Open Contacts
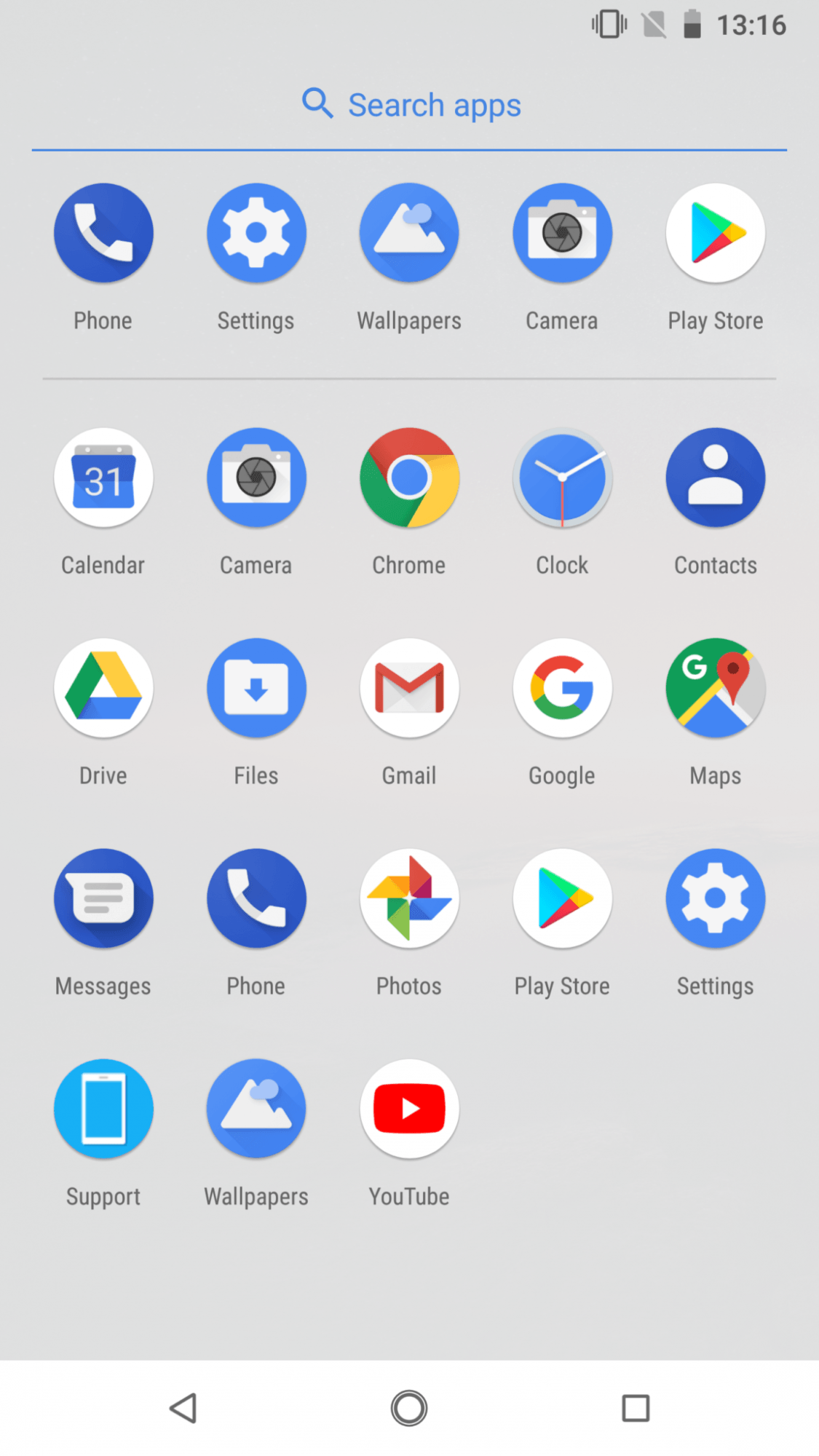819x1456 pixels. 715,478
